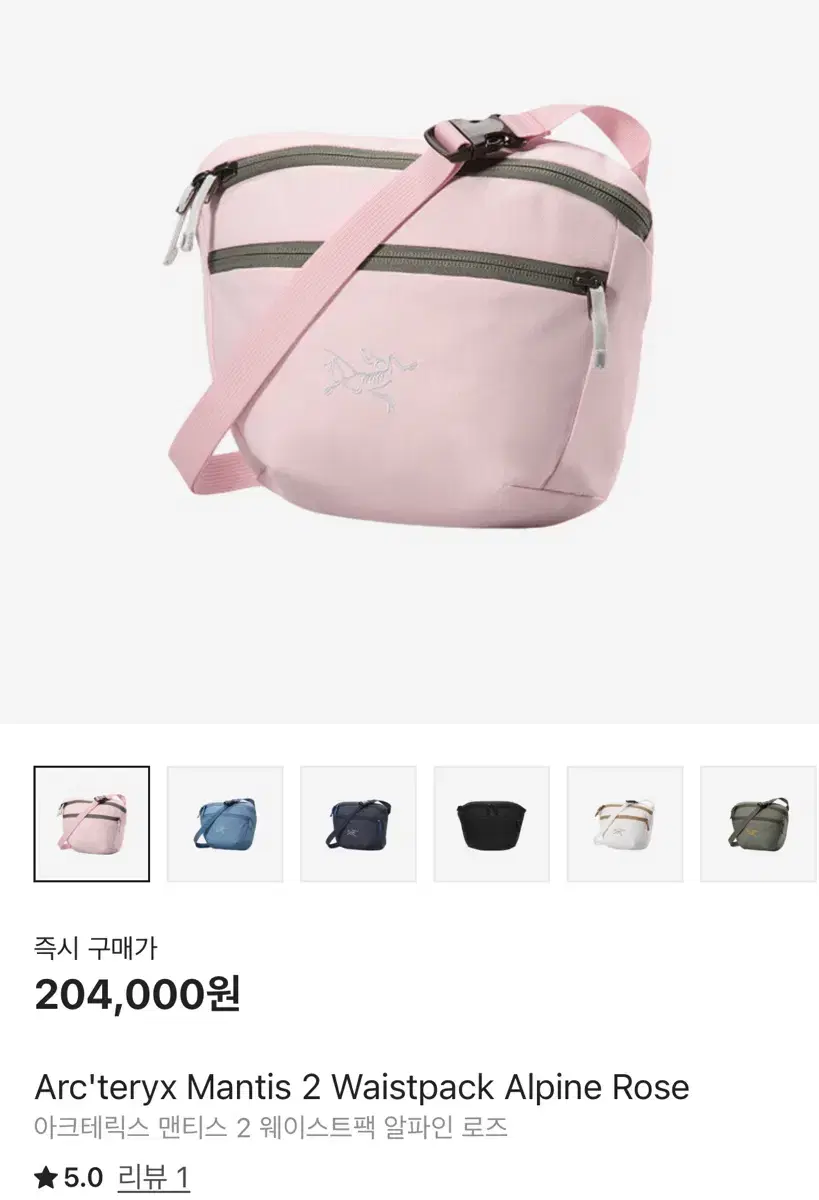Select the navy colorway thumbnail
The width and height of the screenshot is (819, 1200).
click(357, 822)
